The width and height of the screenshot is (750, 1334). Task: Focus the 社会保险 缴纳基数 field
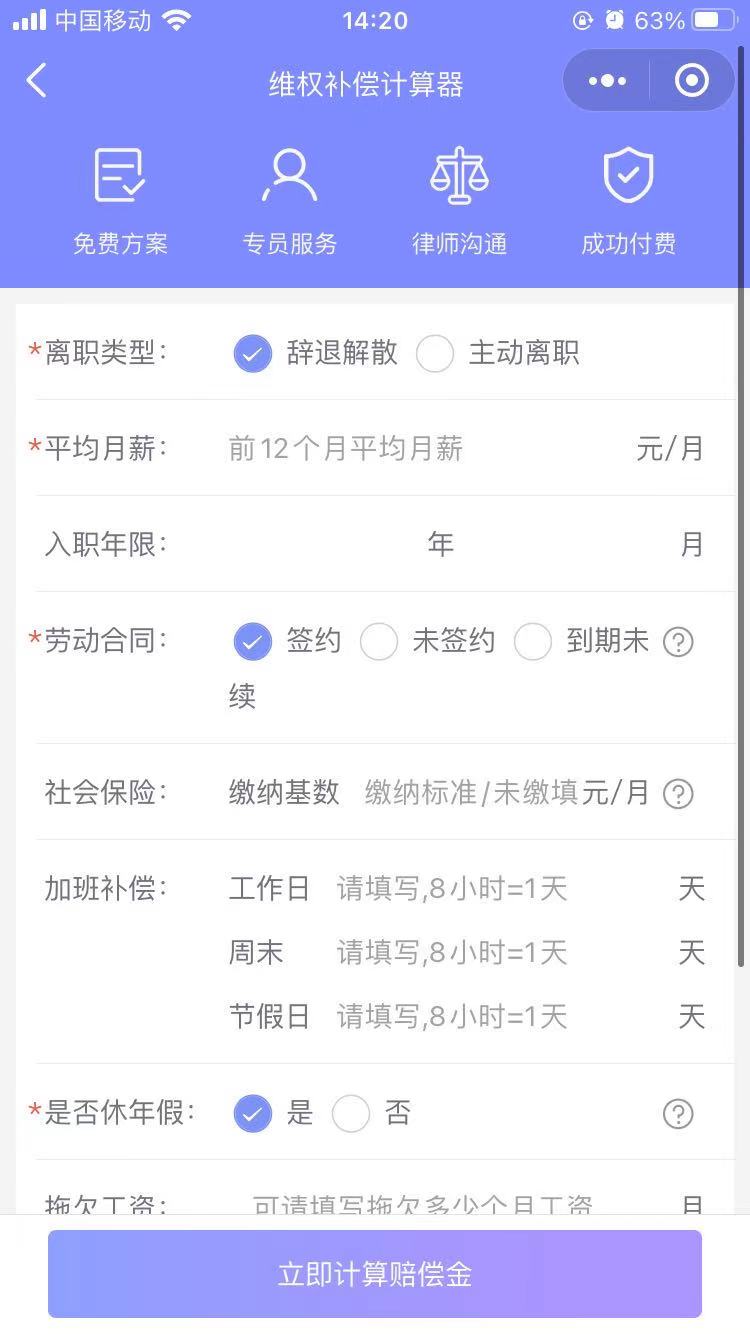472,793
